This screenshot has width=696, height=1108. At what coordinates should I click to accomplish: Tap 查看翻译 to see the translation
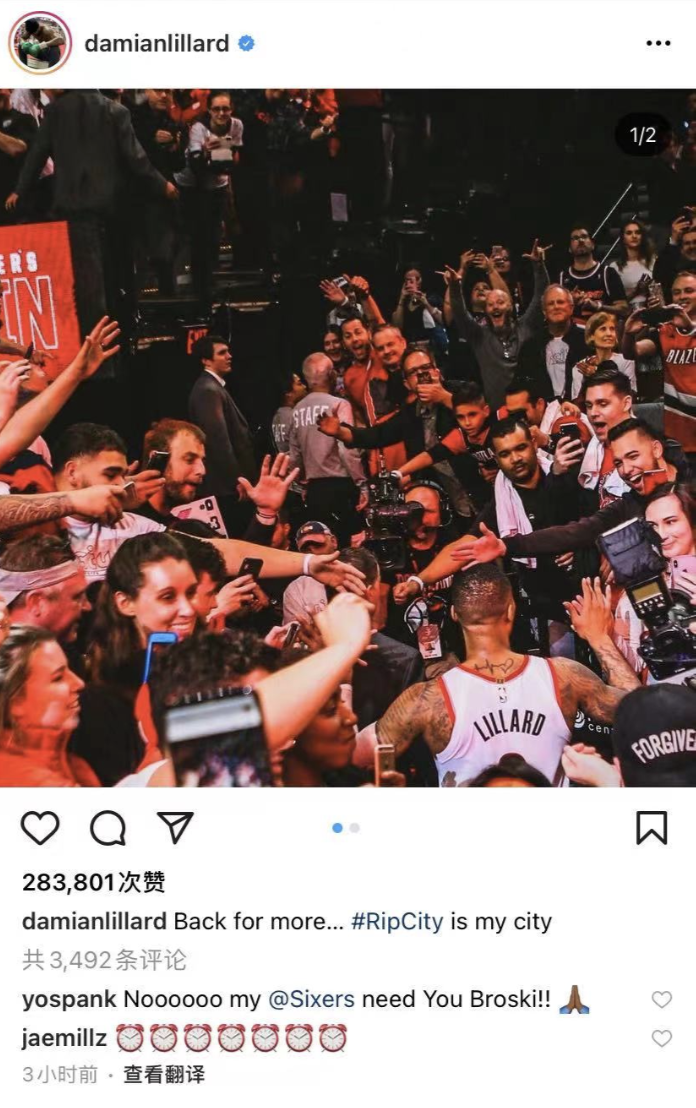pyautogui.click(x=164, y=1075)
